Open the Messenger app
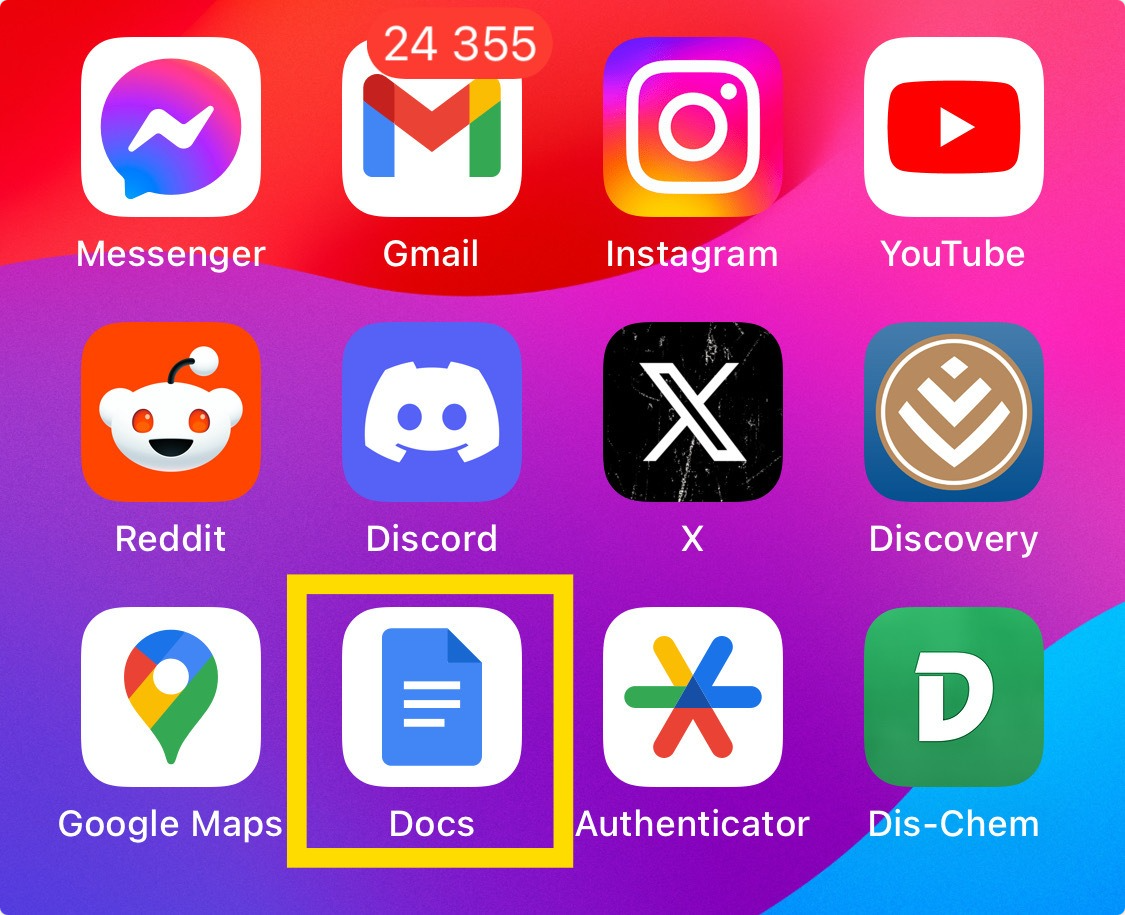This screenshot has height=915, width=1125. [x=171, y=127]
